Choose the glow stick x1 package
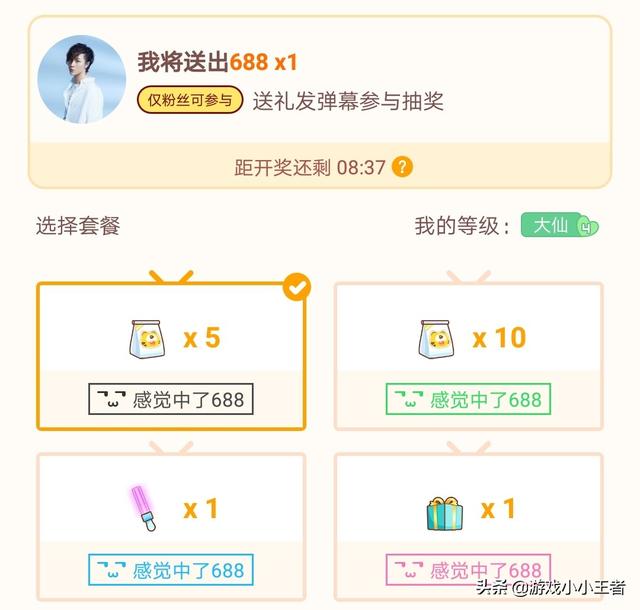This screenshot has height=610, width=640. click(171, 520)
